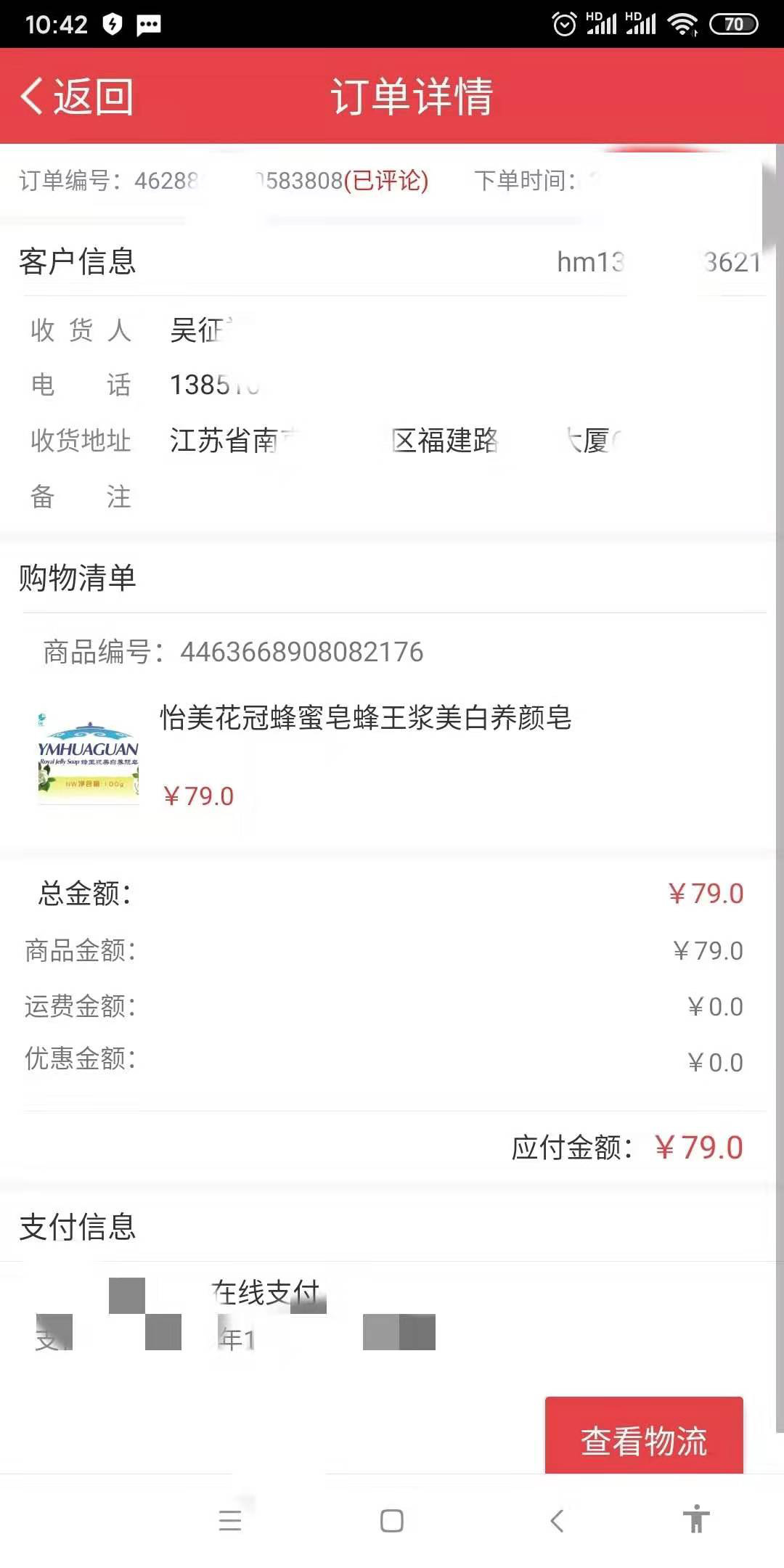Viewport: 784px width, 1568px height.
Task: Tap the system back arrow
Action: [x=557, y=1520]
